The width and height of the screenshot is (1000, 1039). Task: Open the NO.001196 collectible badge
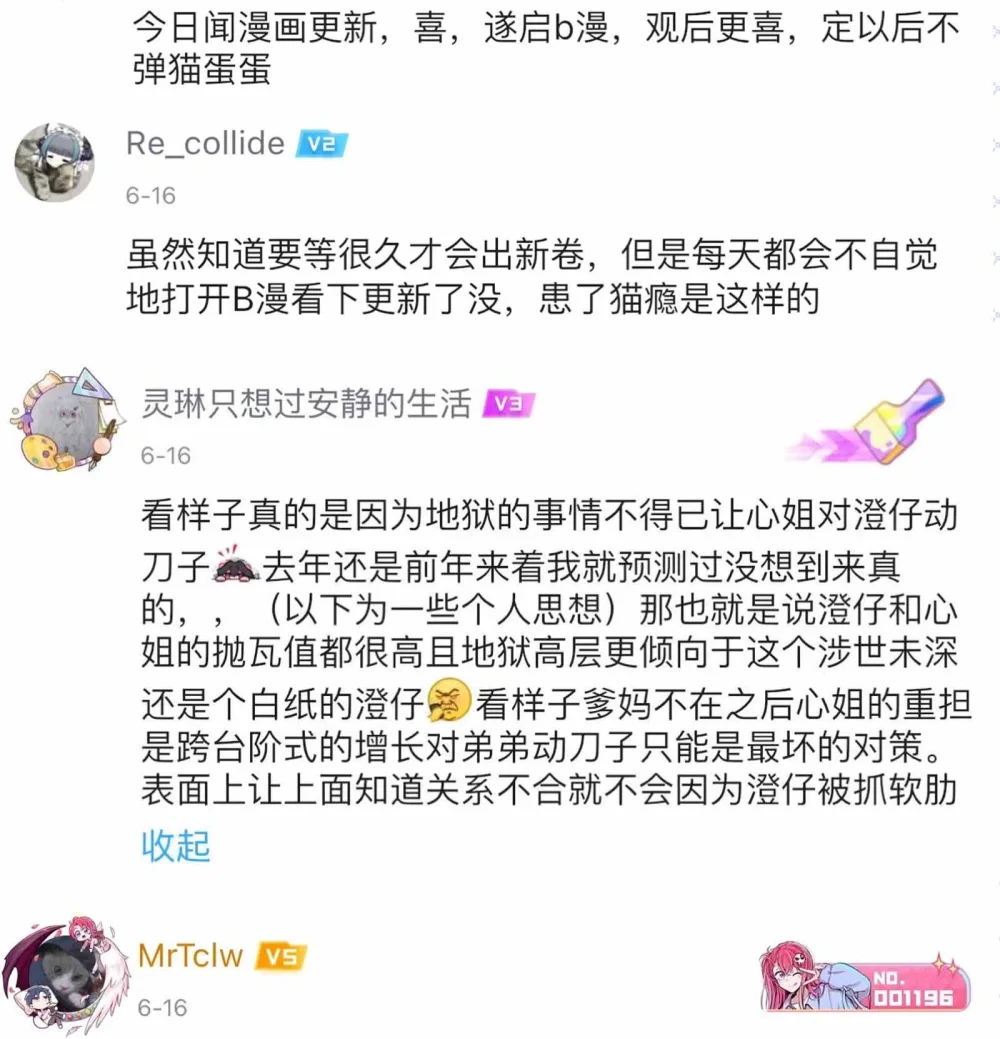[866, 979]
